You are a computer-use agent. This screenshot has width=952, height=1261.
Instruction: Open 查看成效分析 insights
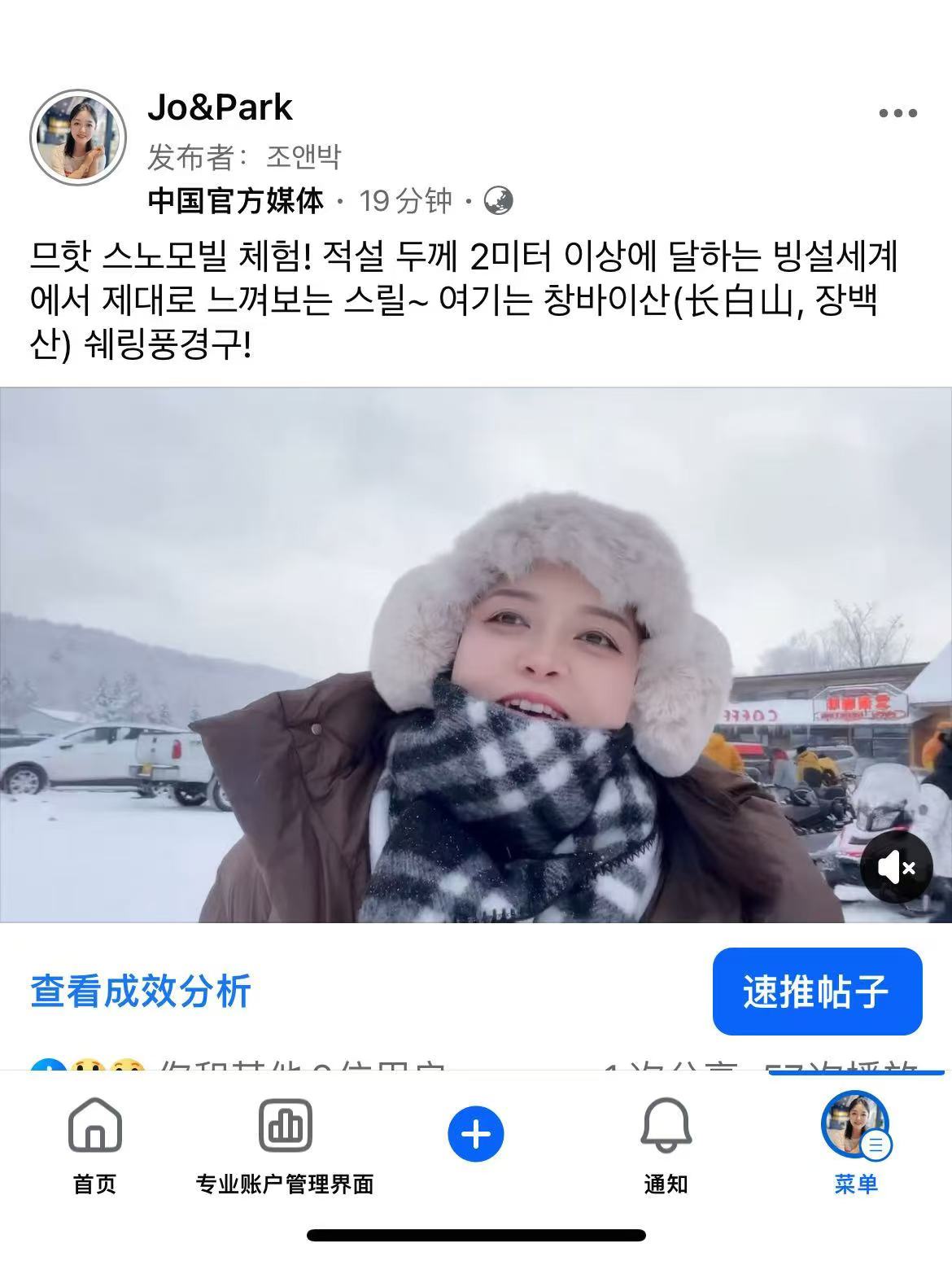[141, 991]
